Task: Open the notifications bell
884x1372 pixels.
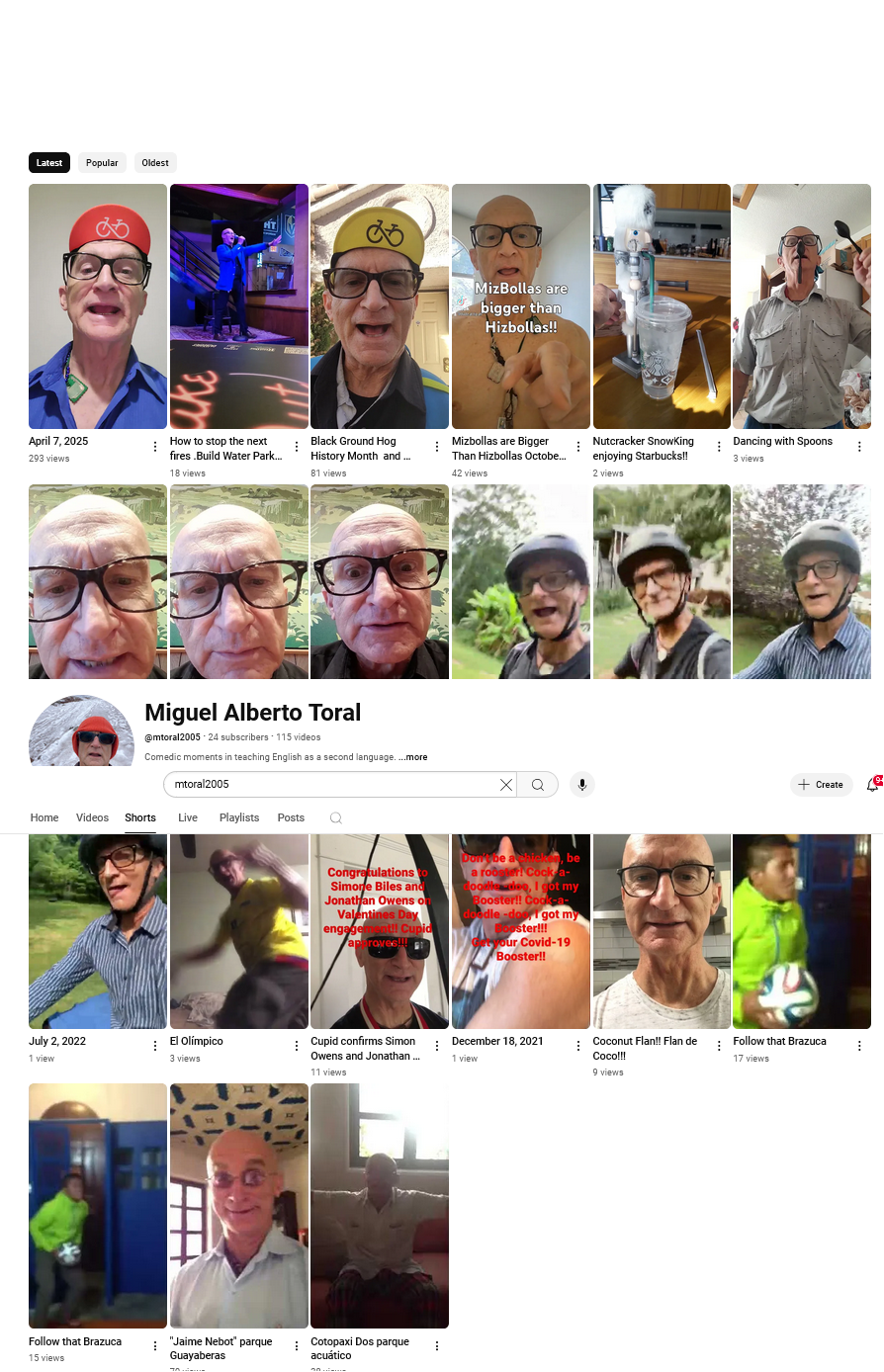Action: (x=872, y=785)
